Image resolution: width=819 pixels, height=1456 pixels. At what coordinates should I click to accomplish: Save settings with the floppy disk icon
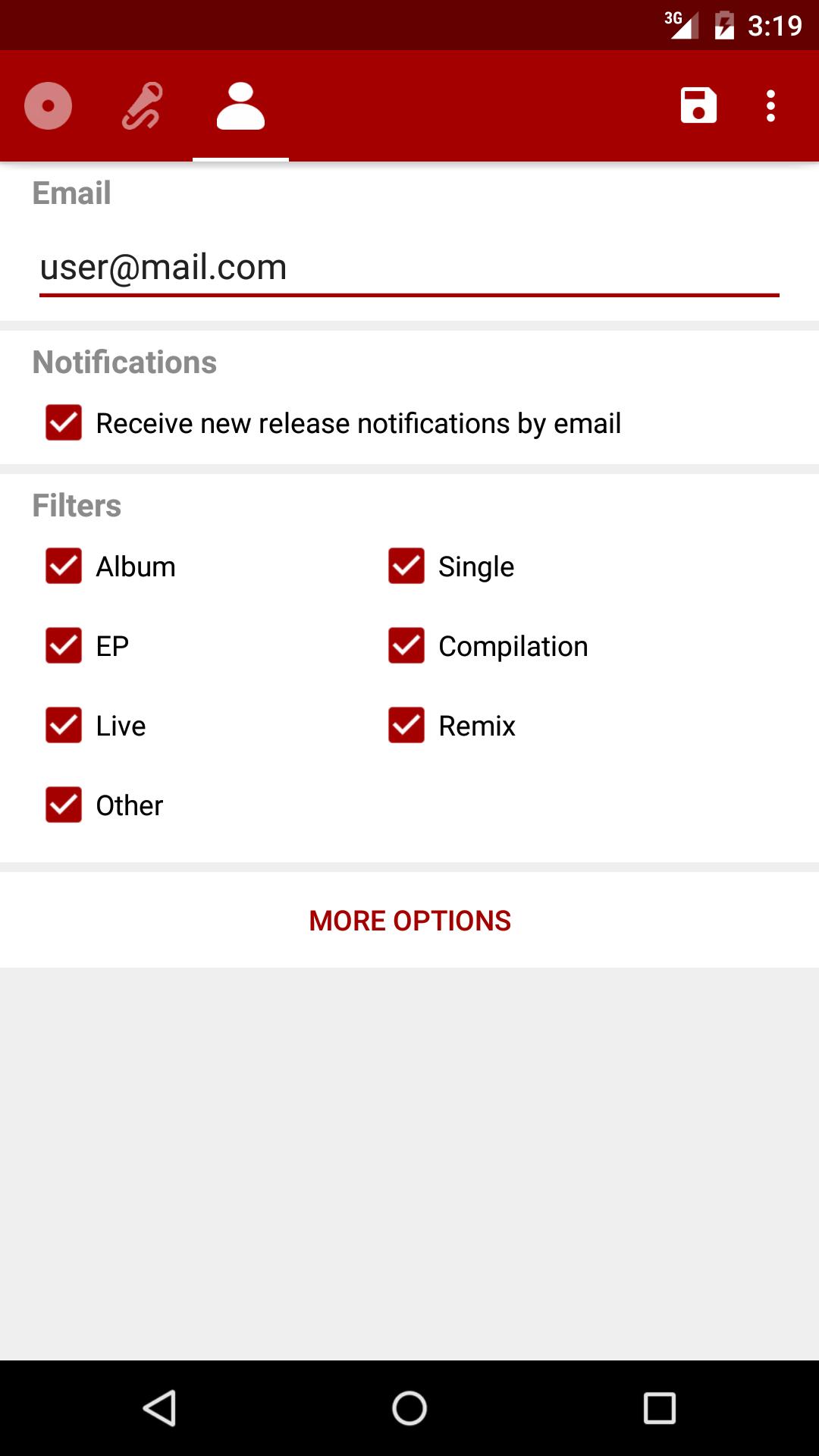click(698, 105)
